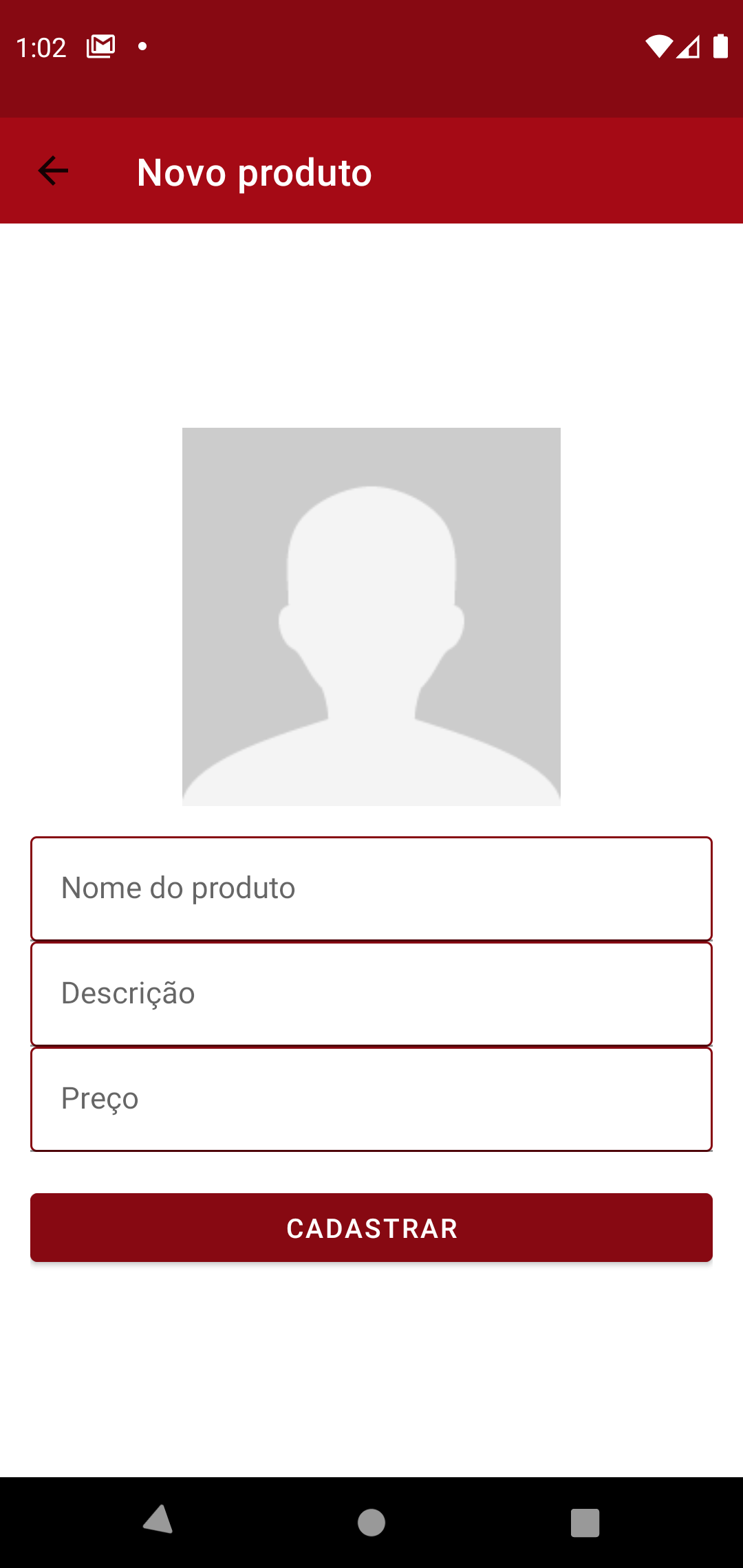The width and height of the screenshot is (743, 1568).
Task: Tap the Descrição field
Action: click(371, 993)
